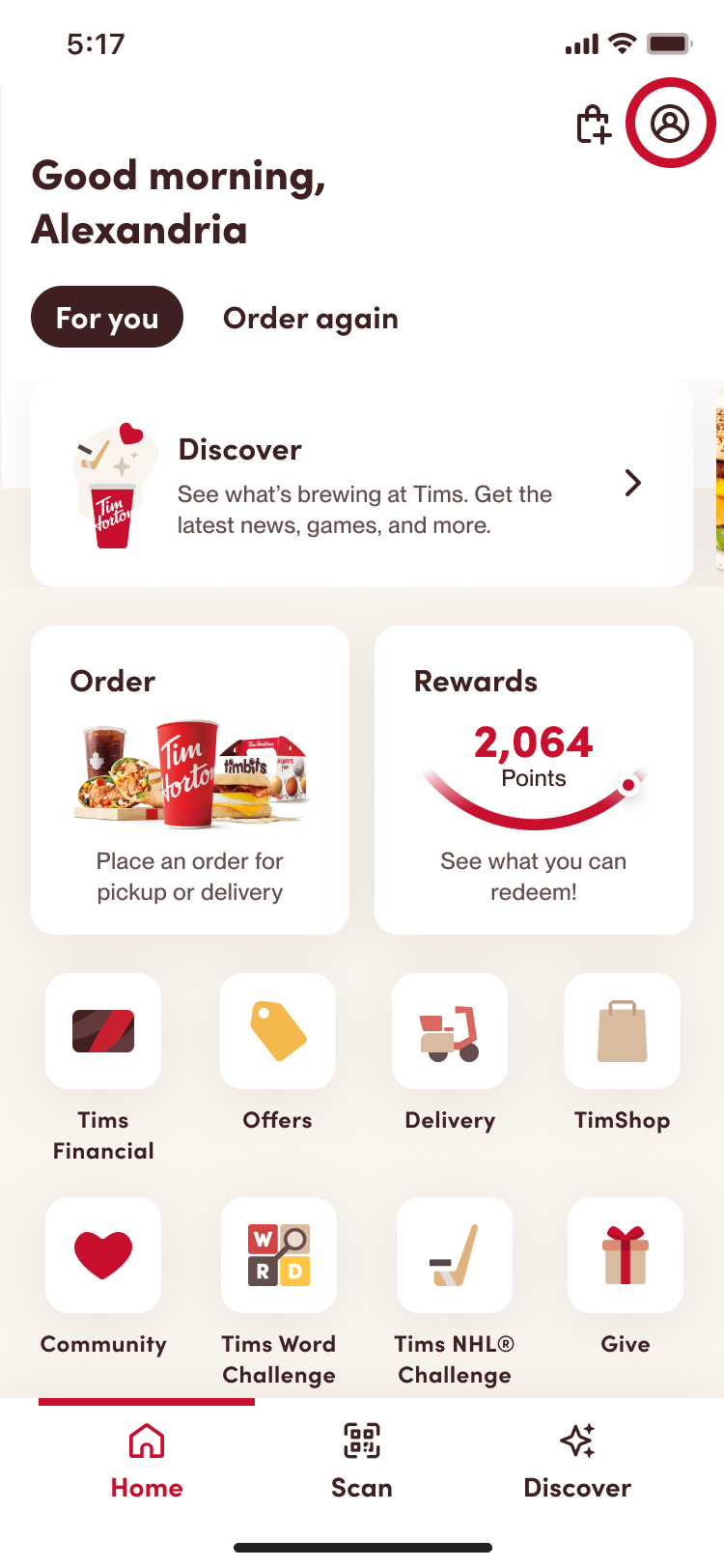Open Community heart icon
This screenshot has width=724, height=1568.
point(102,1254)
